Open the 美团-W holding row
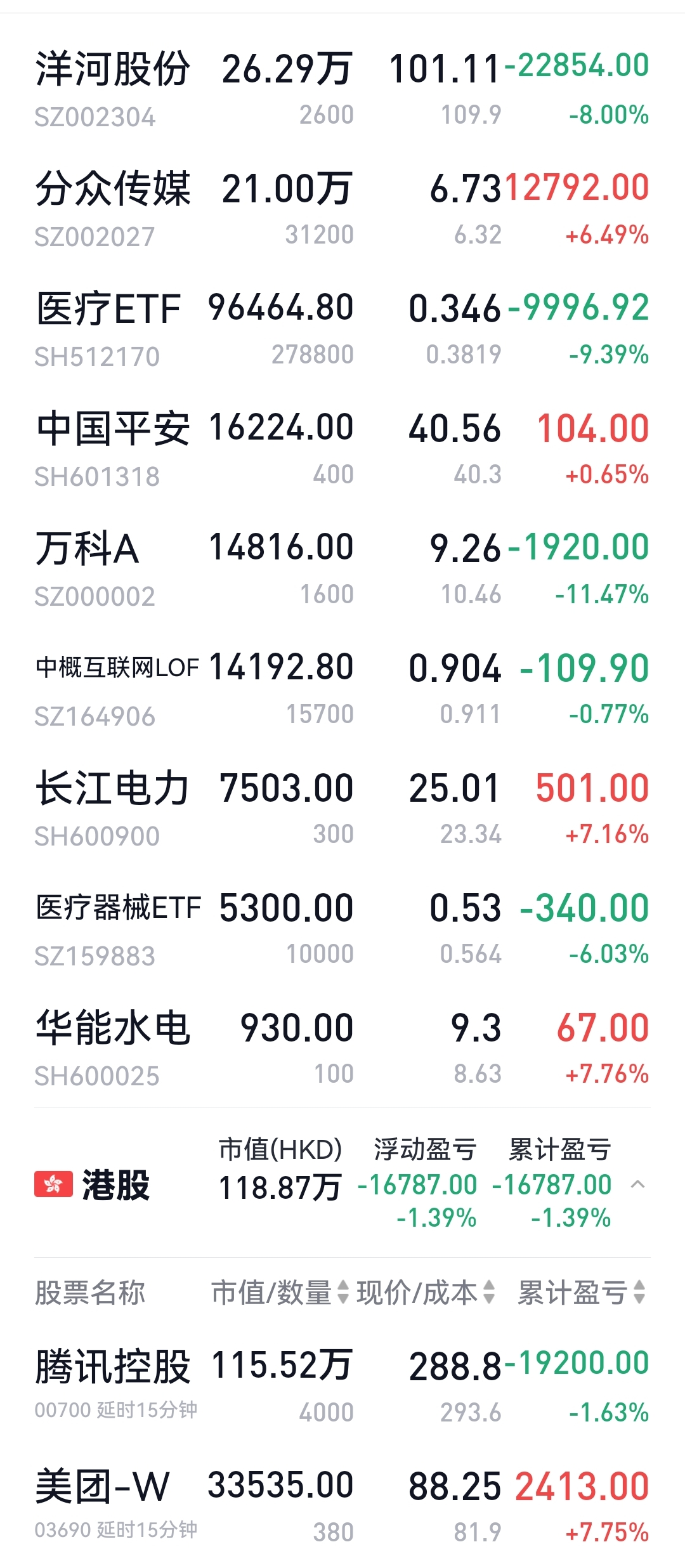685x1568 pixels. click(x=342, y=1504)
